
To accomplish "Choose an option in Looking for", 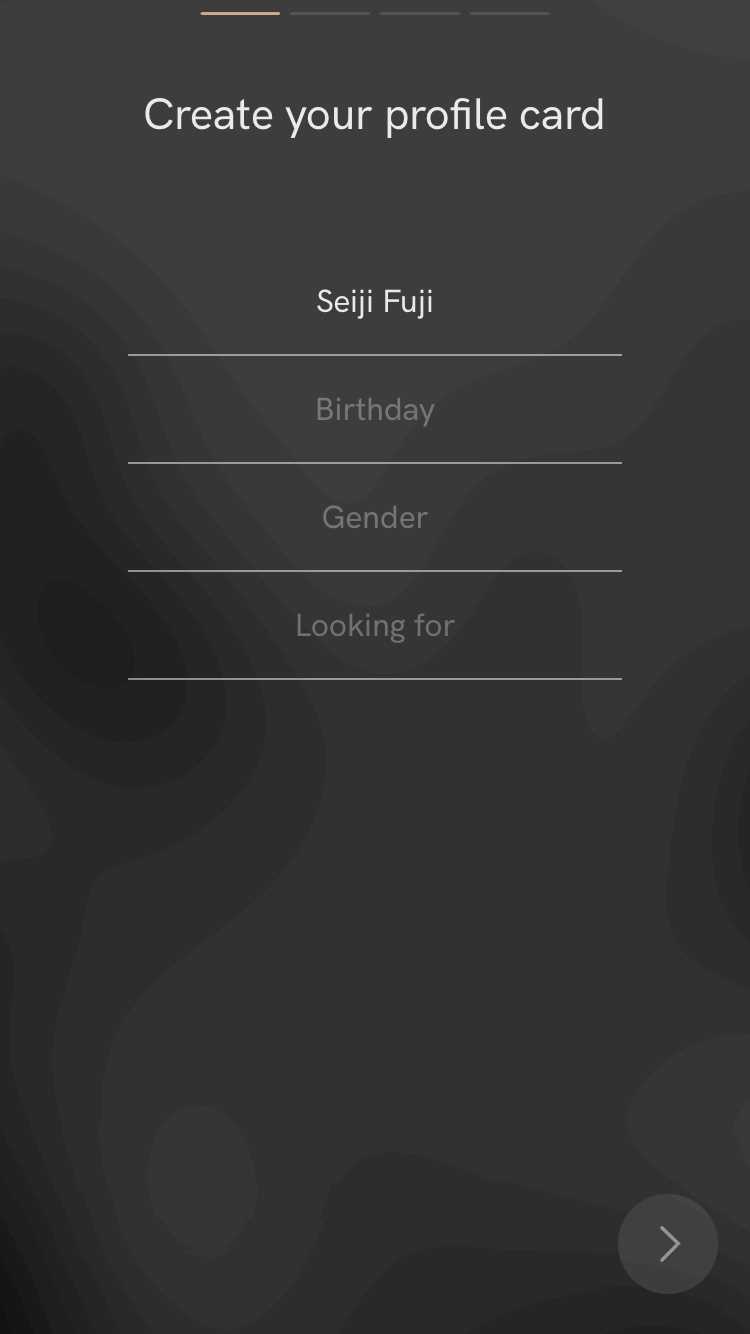I will 375,626.
